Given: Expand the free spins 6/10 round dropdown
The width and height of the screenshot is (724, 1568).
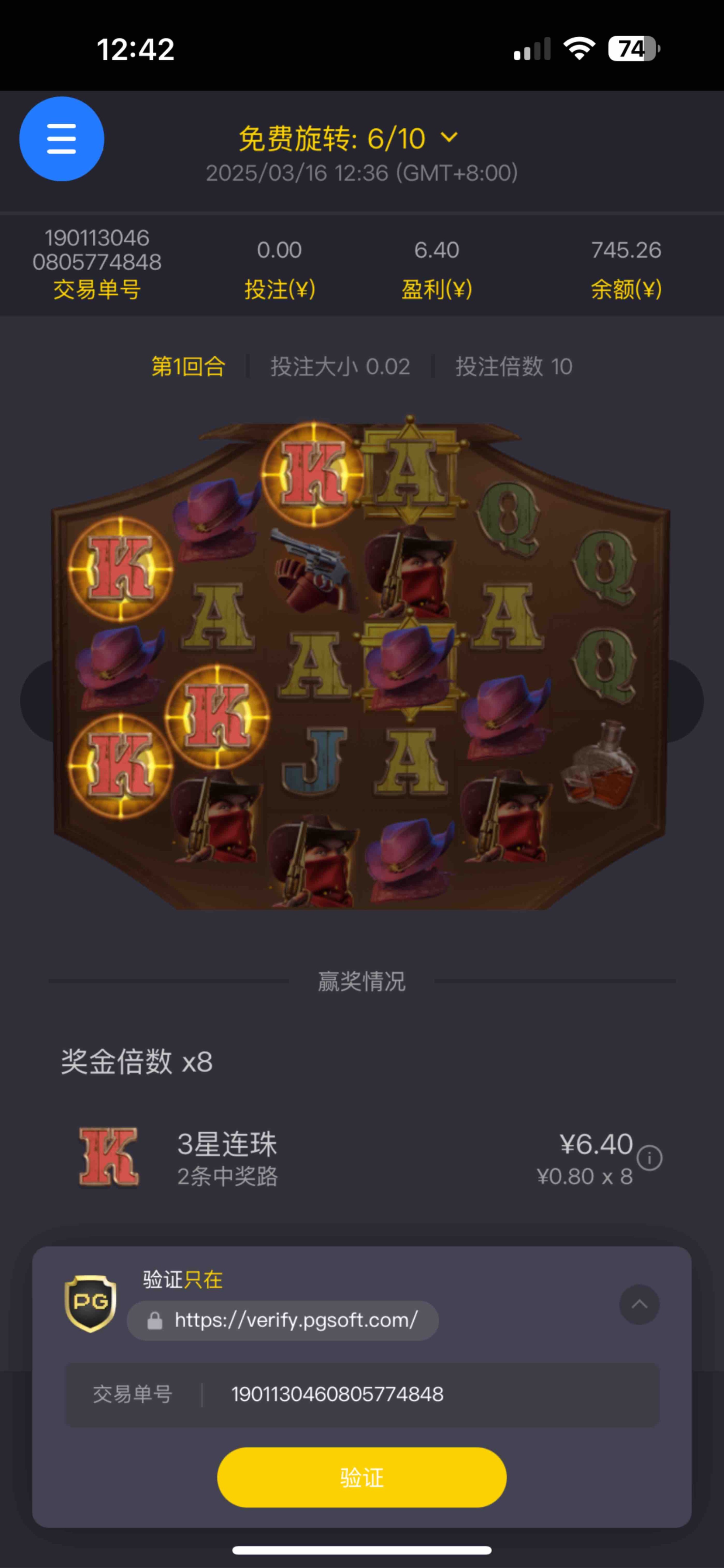Looking at the screenshot, I should pos(449,138).
